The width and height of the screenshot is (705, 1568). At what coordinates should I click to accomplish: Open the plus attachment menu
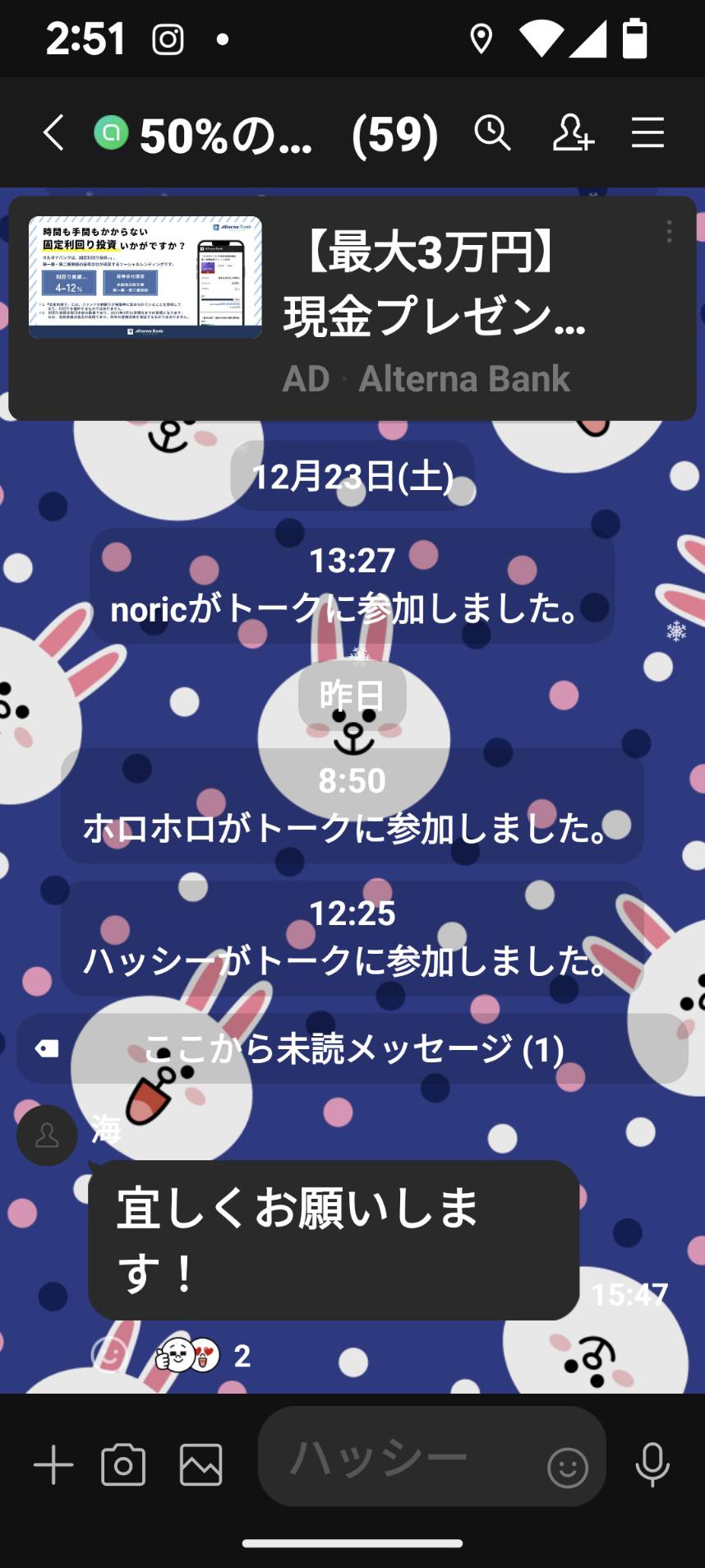[53, 1465]
